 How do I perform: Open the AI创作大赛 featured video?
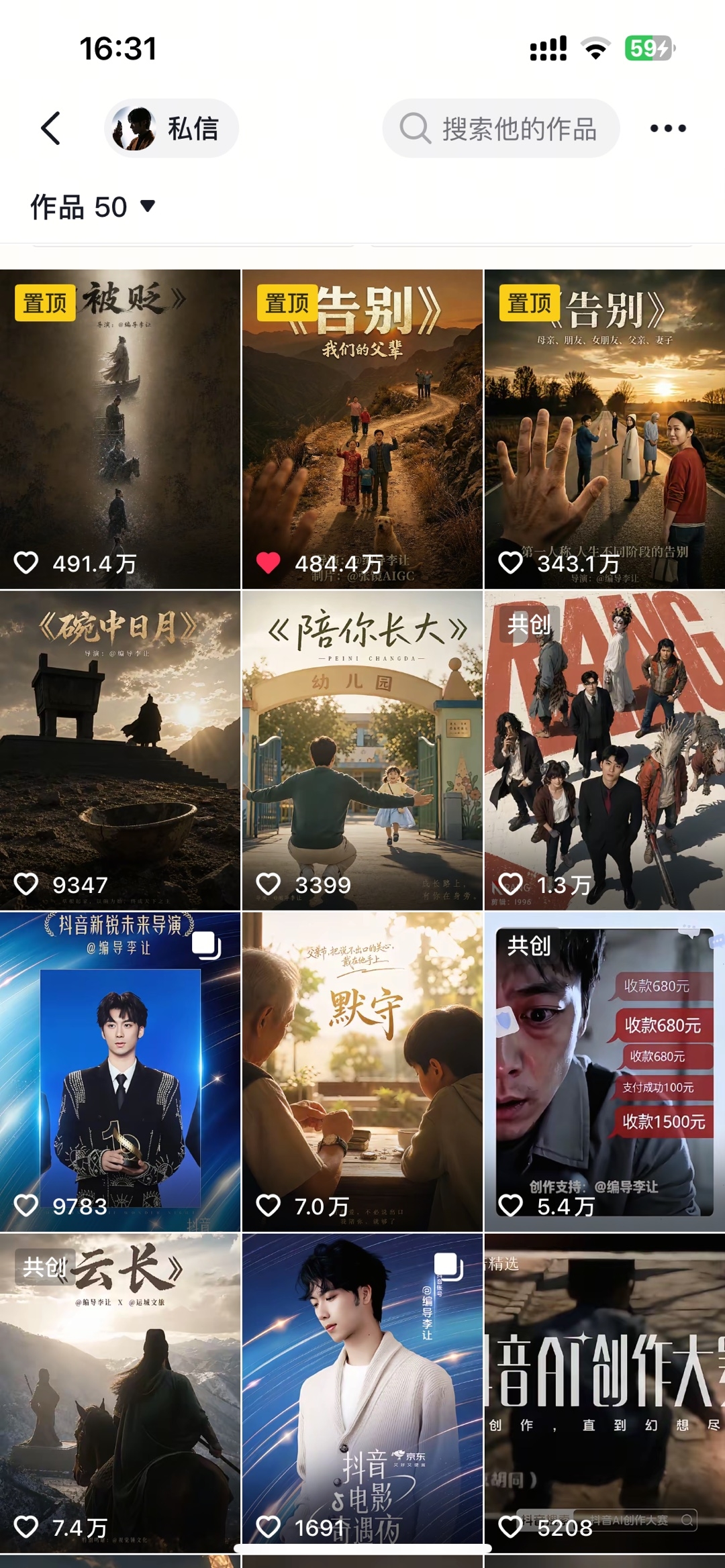[x=605, y=1393]
